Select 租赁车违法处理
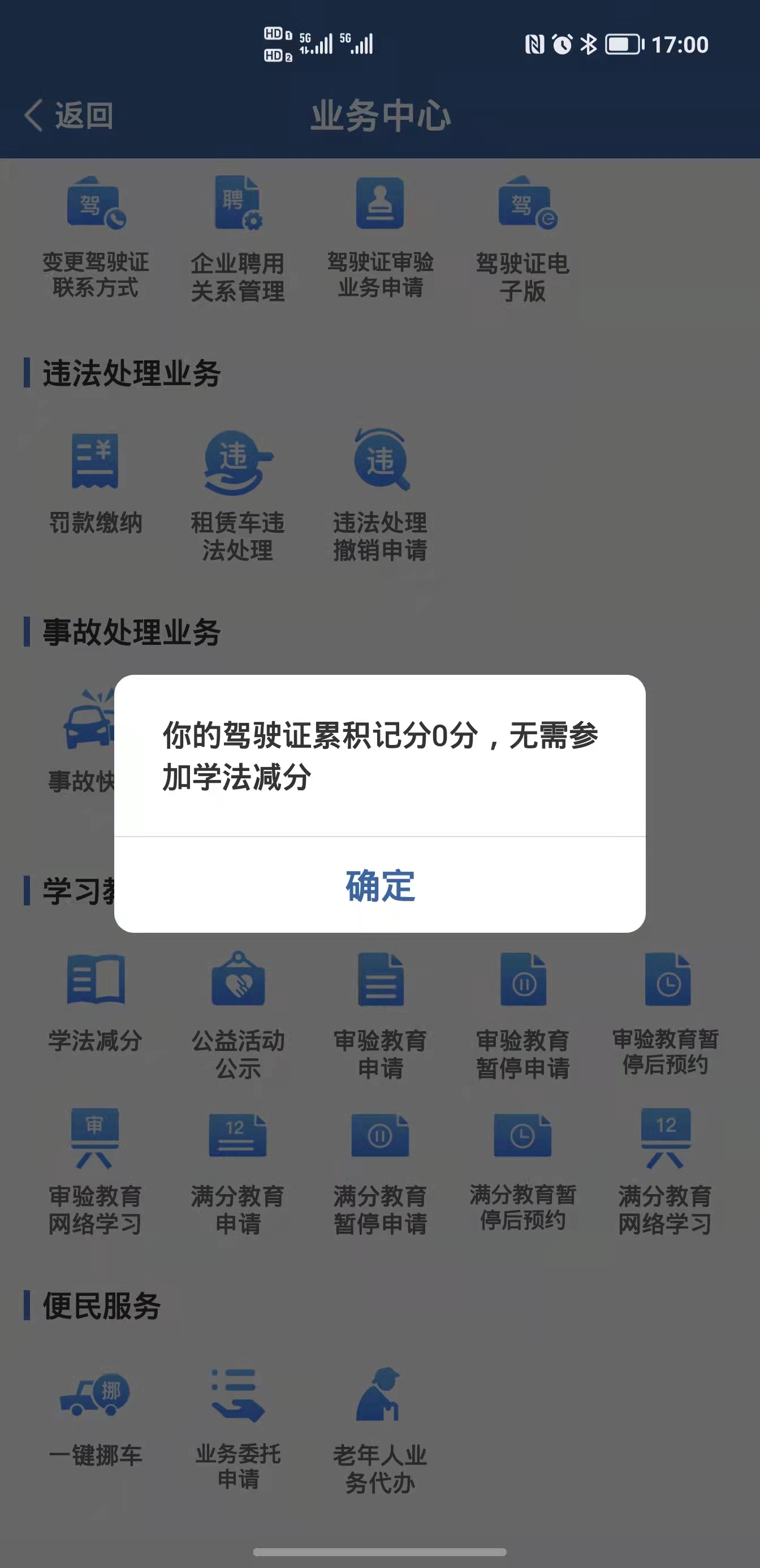 pyautogui.click(x=238, y=496)
